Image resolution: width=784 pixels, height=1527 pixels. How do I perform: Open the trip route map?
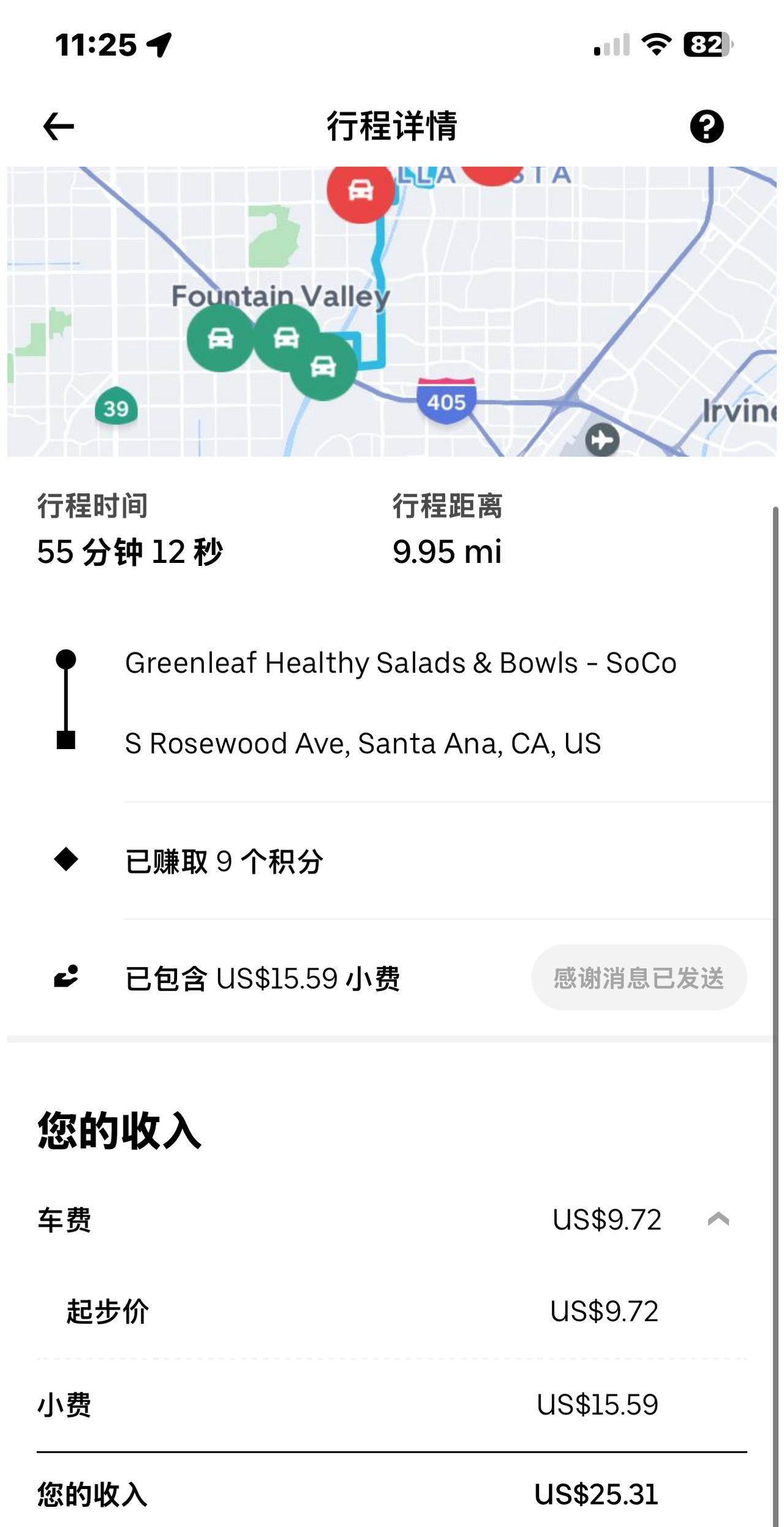point(392,311)
